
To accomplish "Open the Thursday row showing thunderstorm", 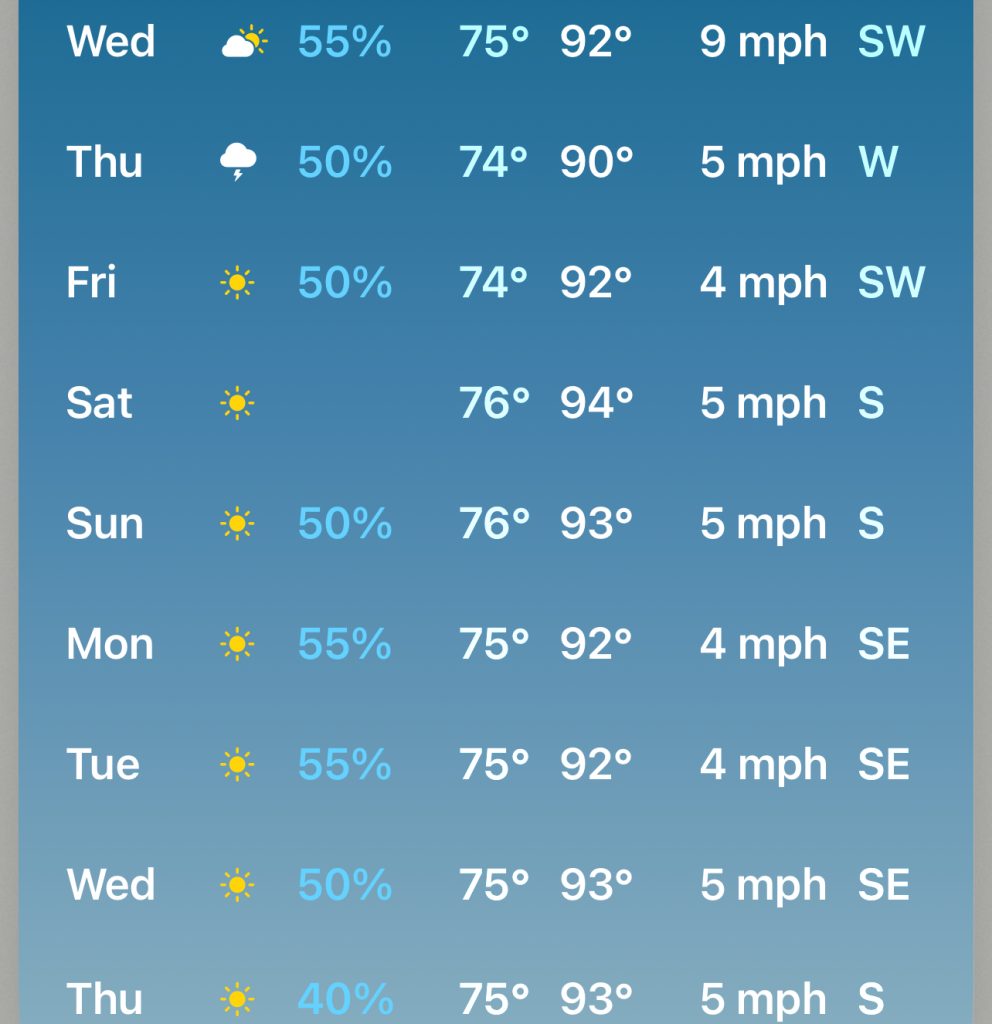I will (x=495, y=162).
